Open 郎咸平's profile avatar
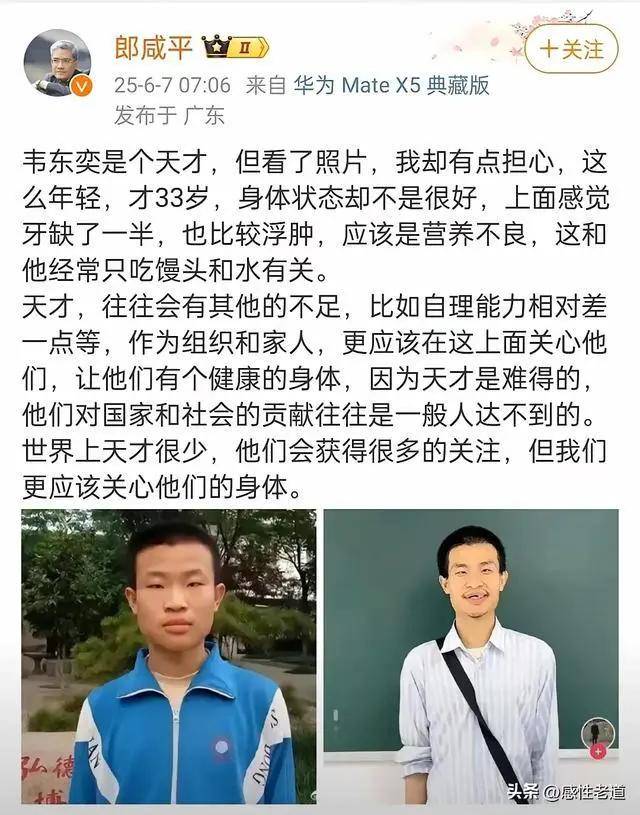The image size is (640, 815). coord(56,62)
